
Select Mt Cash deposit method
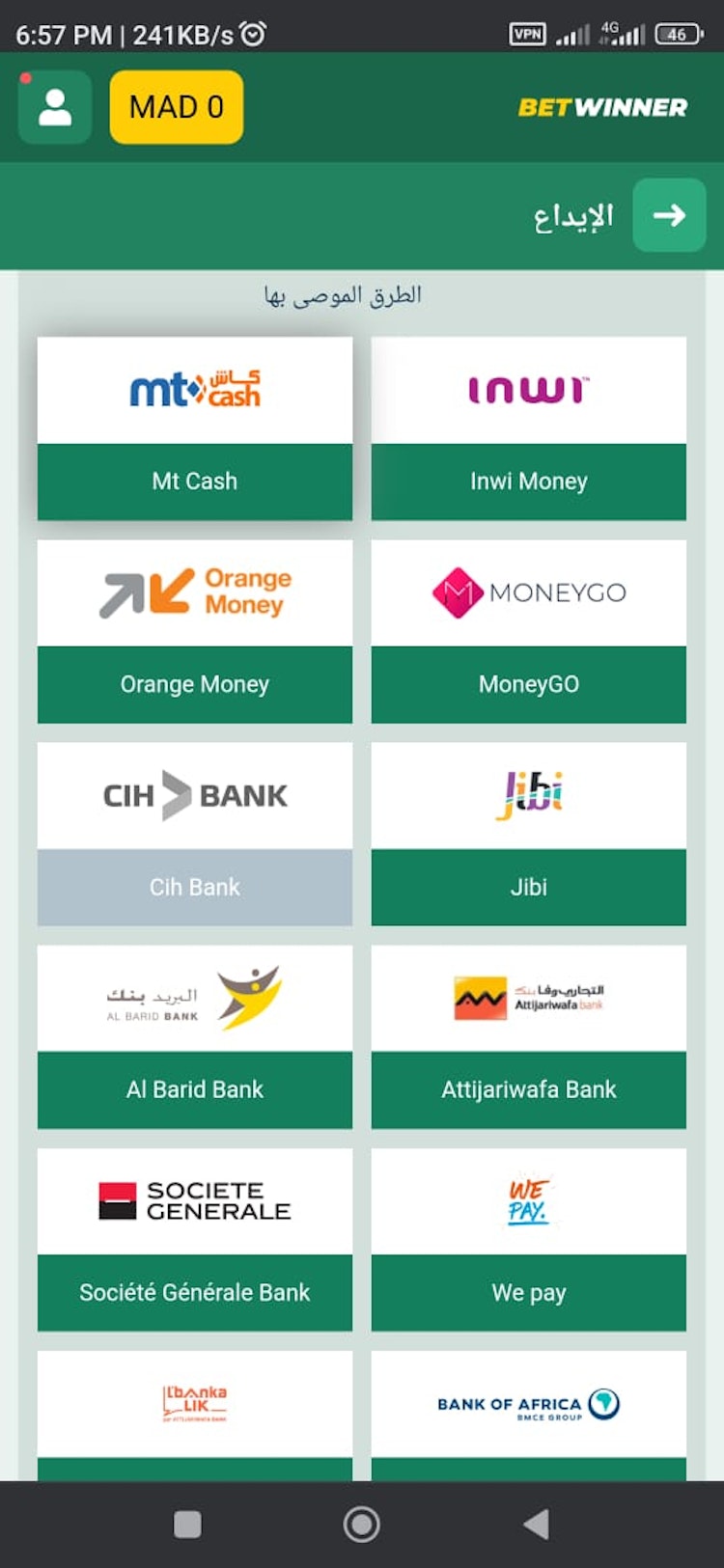point(195,428)
